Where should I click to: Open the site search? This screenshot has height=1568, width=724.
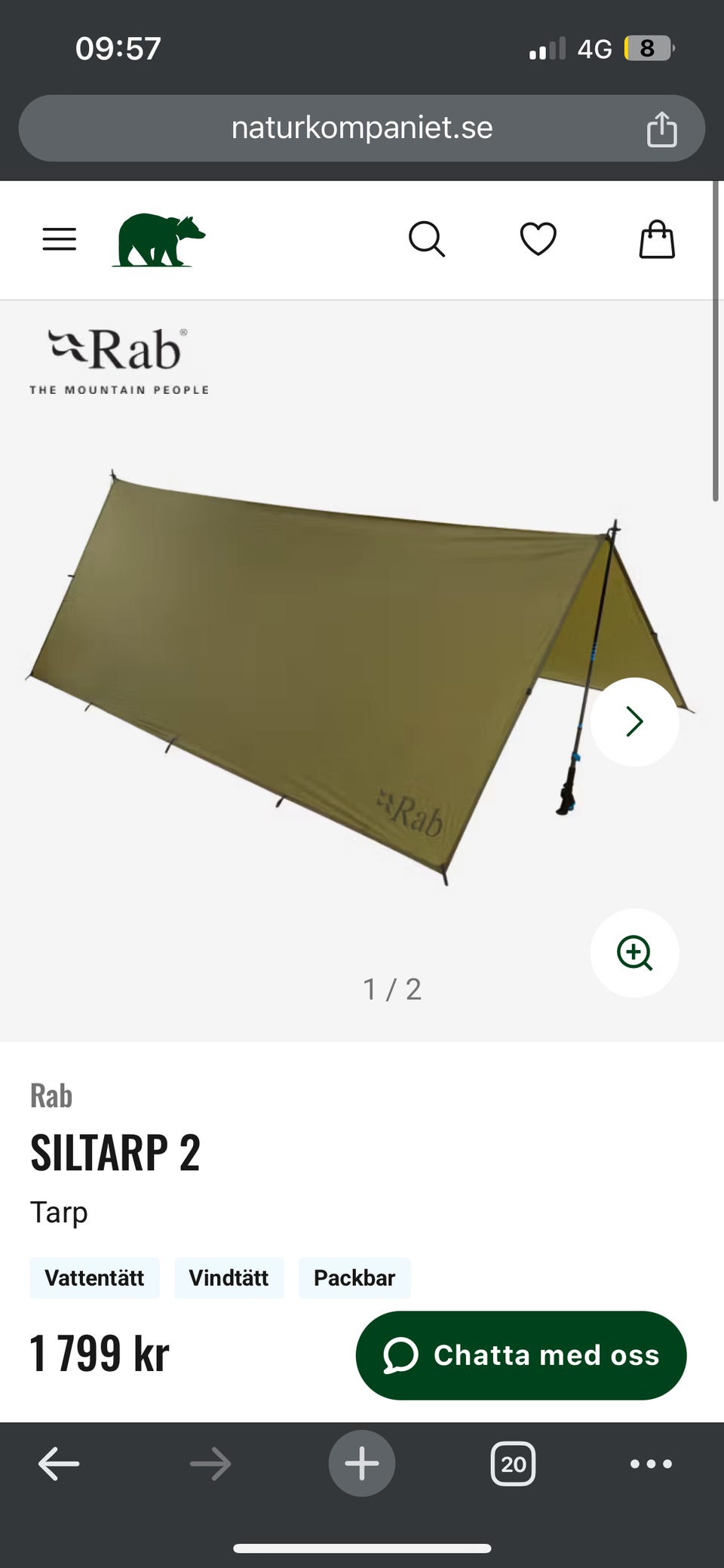pos(427,239)
